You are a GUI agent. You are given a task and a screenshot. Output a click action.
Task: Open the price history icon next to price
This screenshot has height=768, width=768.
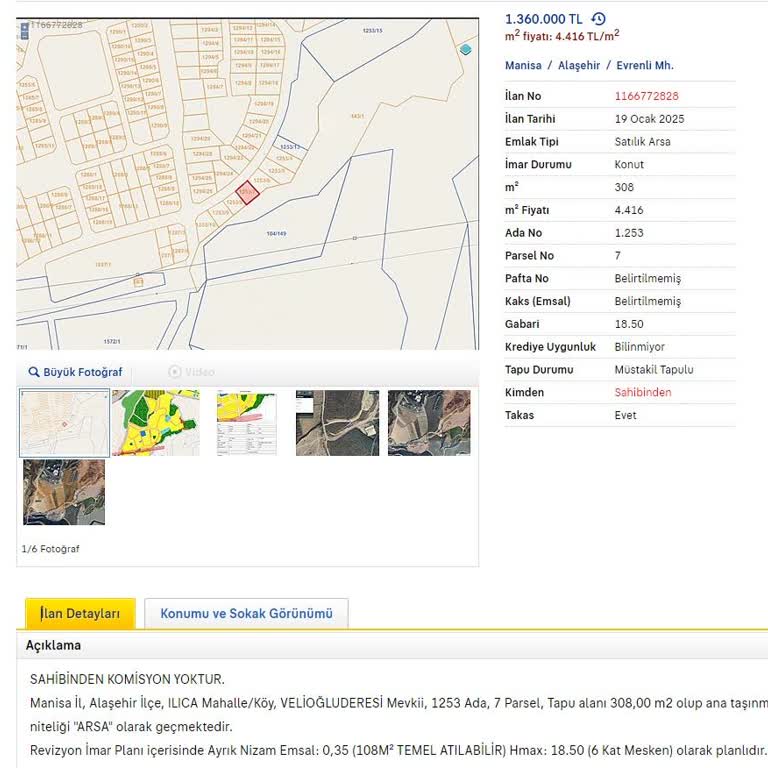pyautogui.click(x=598, y=19)
